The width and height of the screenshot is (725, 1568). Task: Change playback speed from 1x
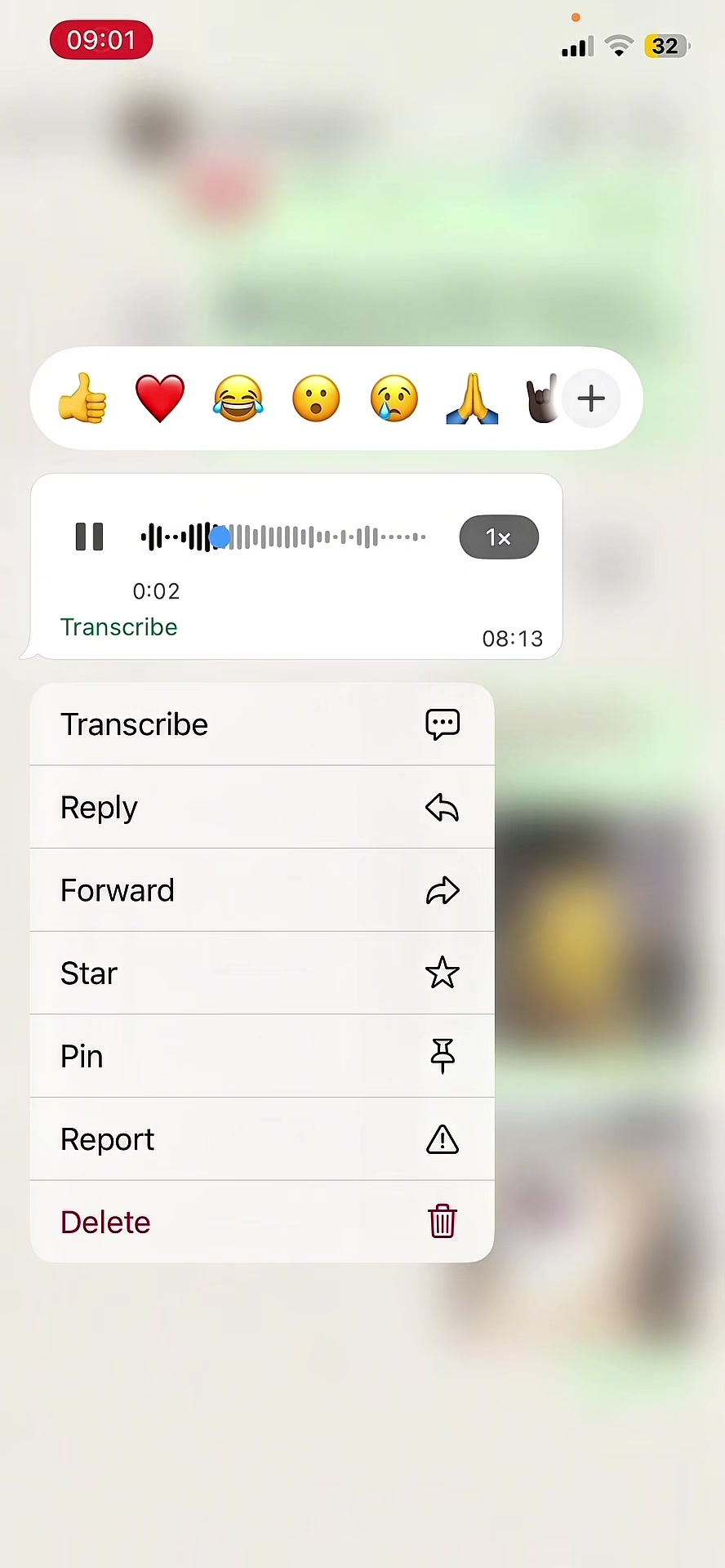(498, 537)
